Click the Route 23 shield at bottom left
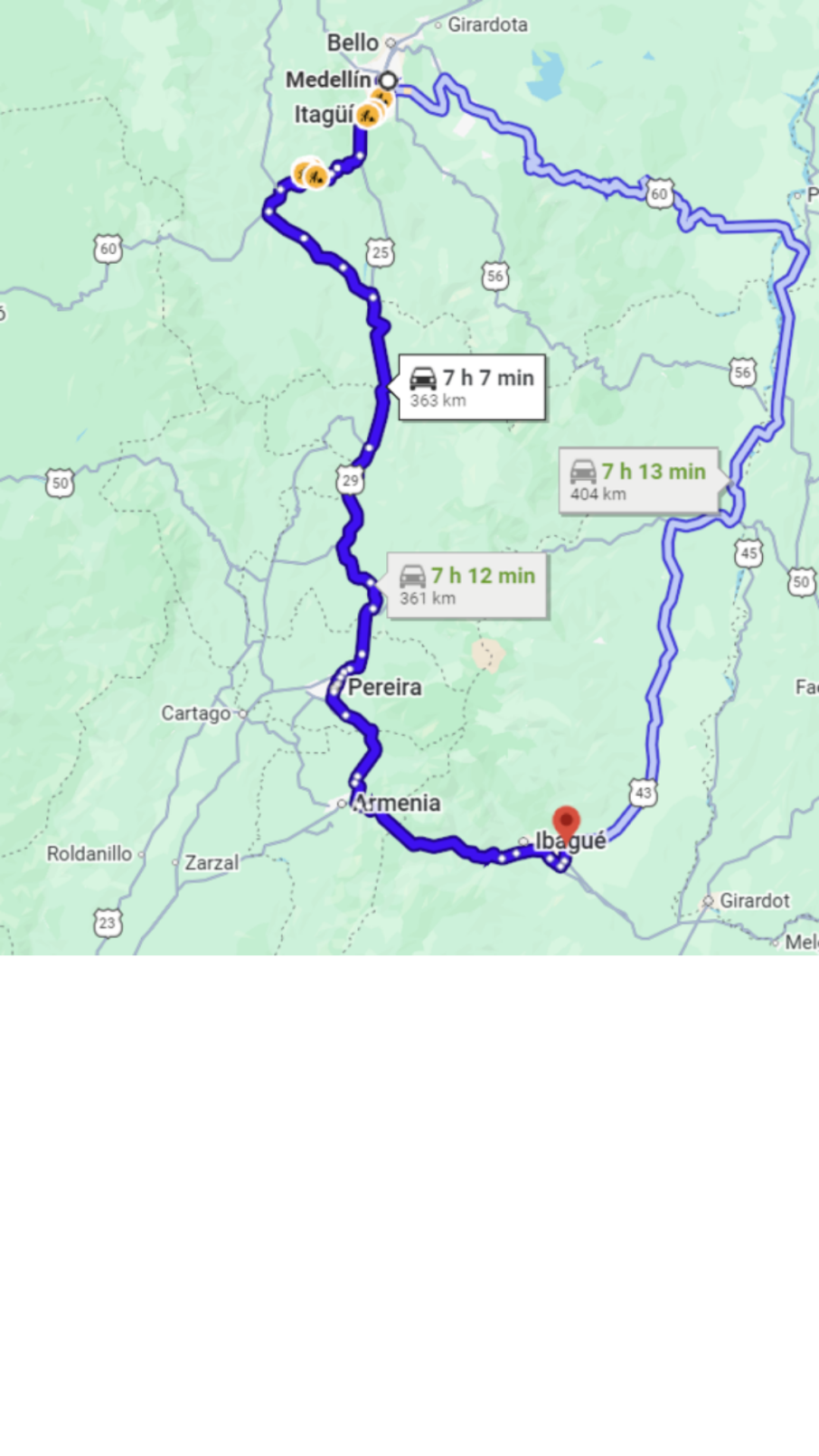Image resolution: width=819 pixels, height=1456 pixels. click(107, 924)
